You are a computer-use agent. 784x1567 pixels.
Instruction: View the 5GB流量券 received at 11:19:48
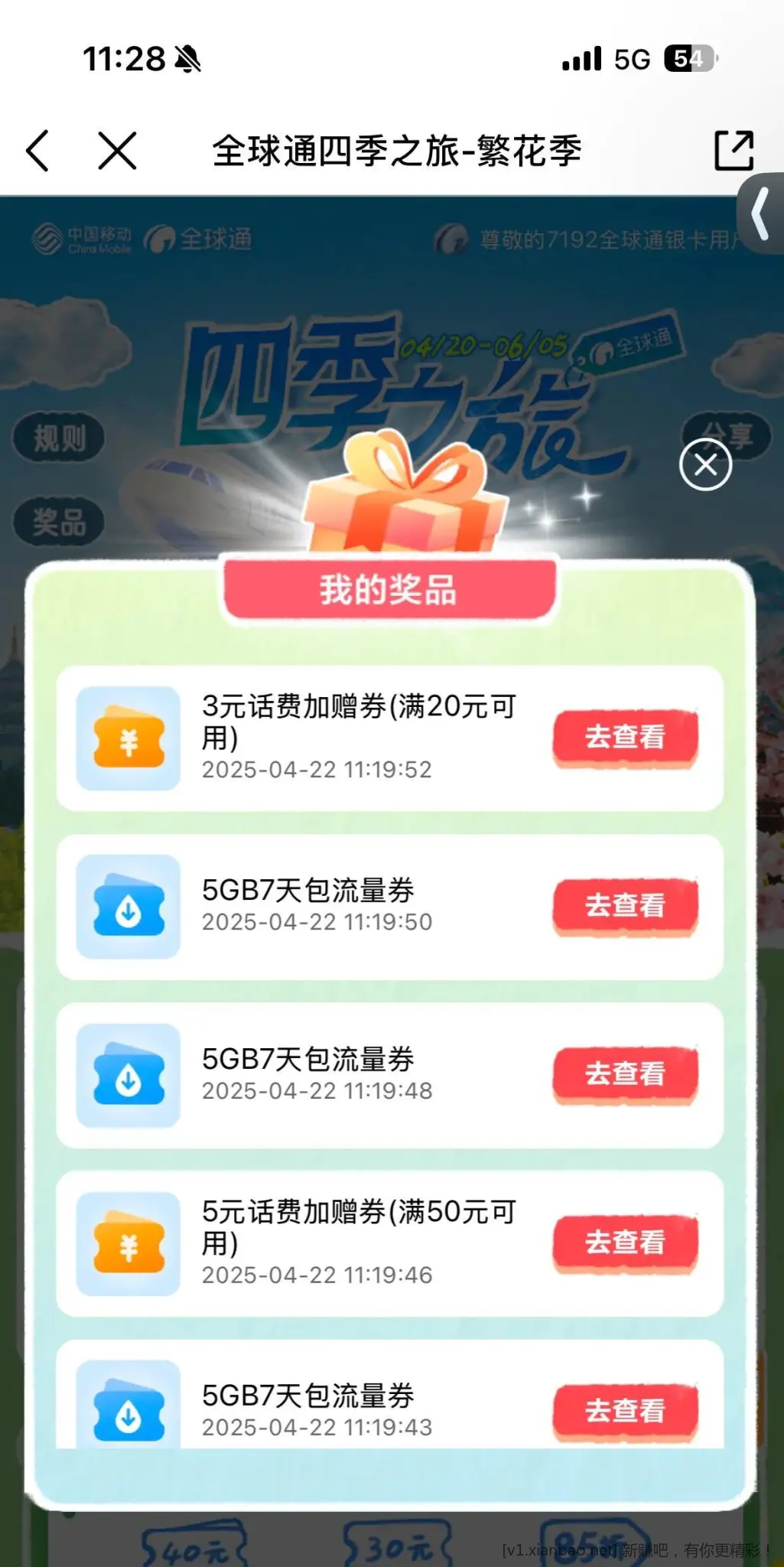(x=625, y=1074)
